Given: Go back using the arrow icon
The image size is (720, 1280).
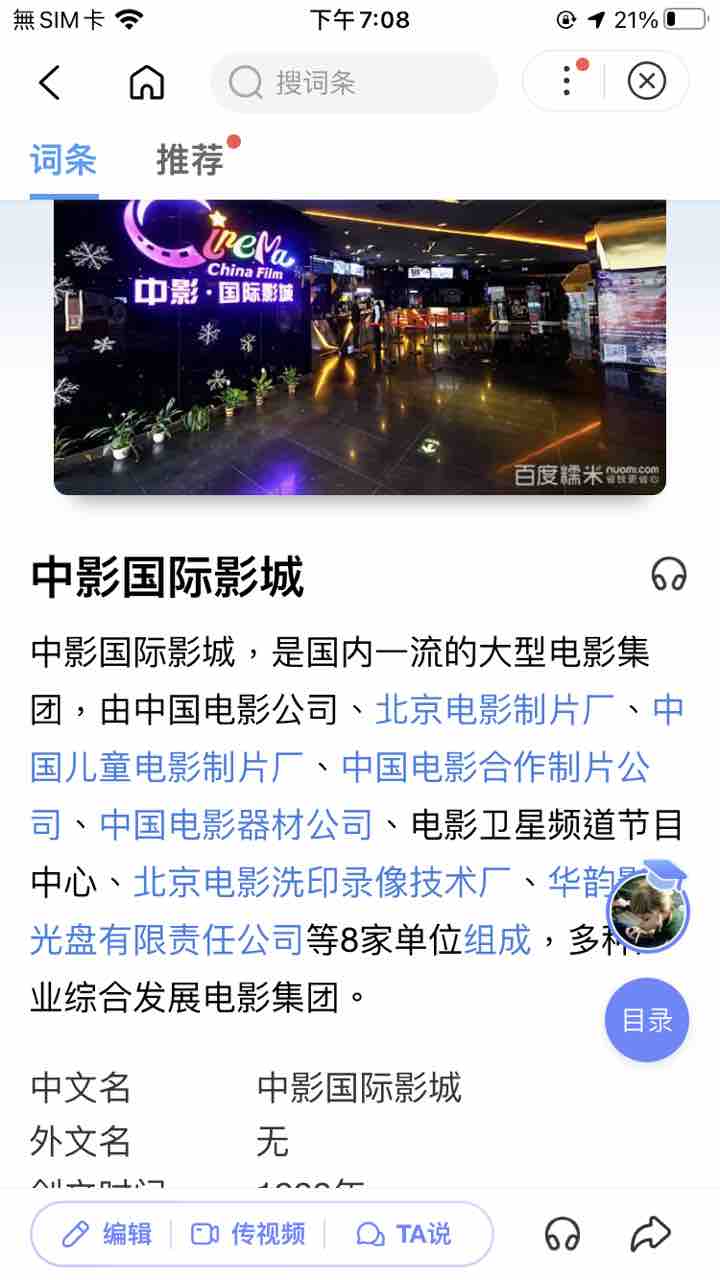Looking at the screenshot, I should [x=50, y=82].
